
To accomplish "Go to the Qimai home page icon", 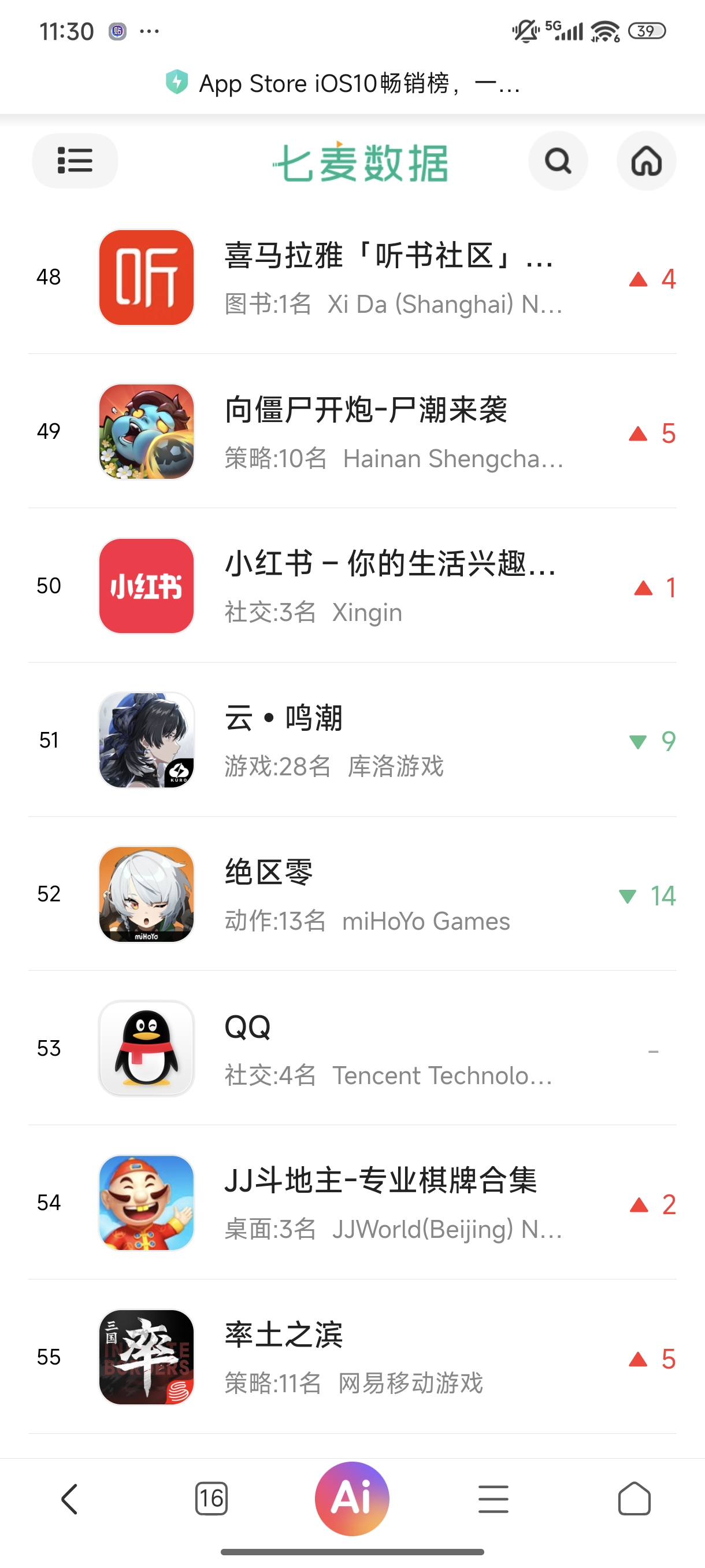I will [646, 161].
